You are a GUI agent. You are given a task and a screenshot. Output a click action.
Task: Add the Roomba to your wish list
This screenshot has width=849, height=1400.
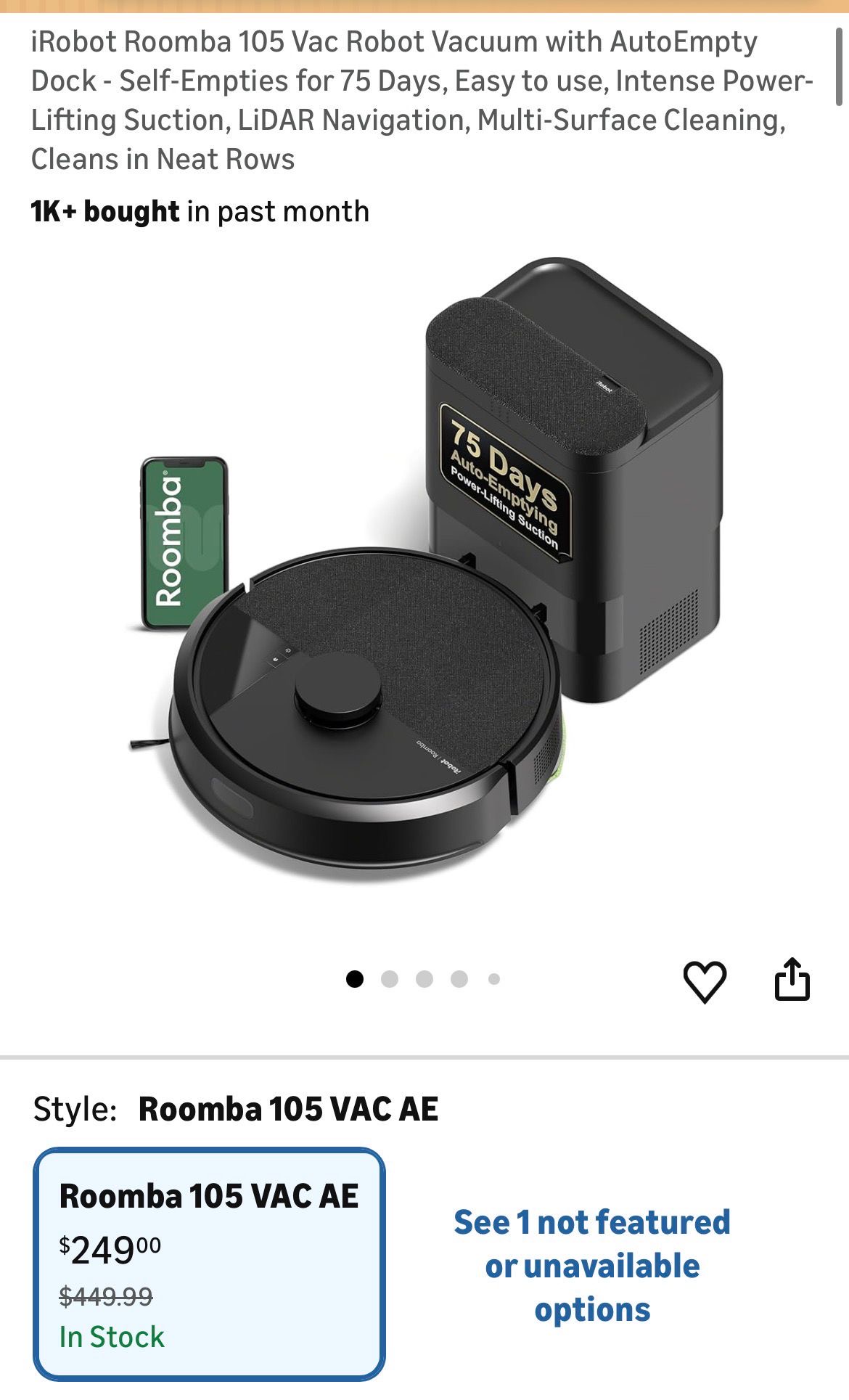(705, 981)
